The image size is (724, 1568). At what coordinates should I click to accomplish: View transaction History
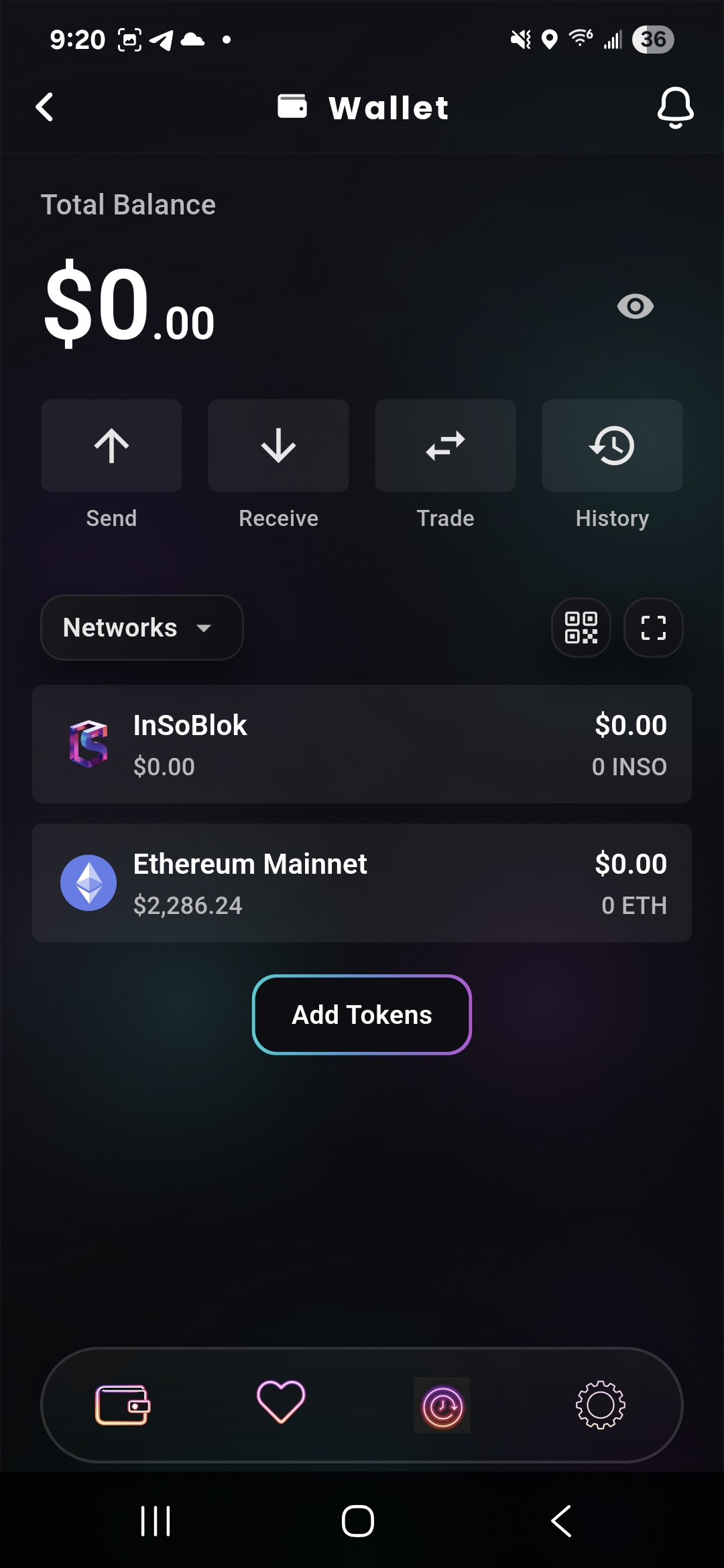(x=612, y=446)
